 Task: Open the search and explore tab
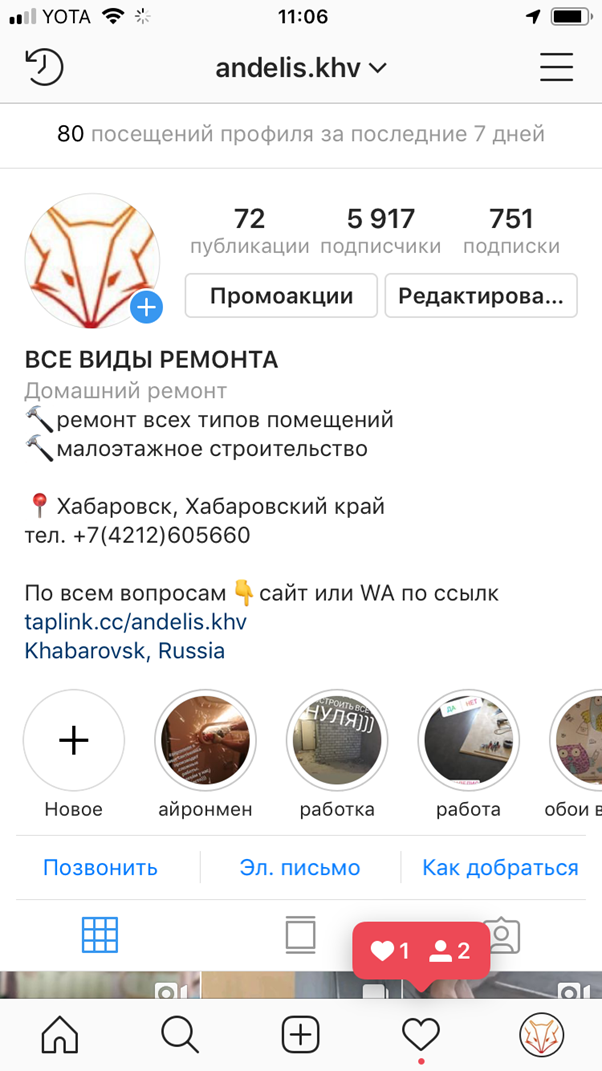point(180,1035)
